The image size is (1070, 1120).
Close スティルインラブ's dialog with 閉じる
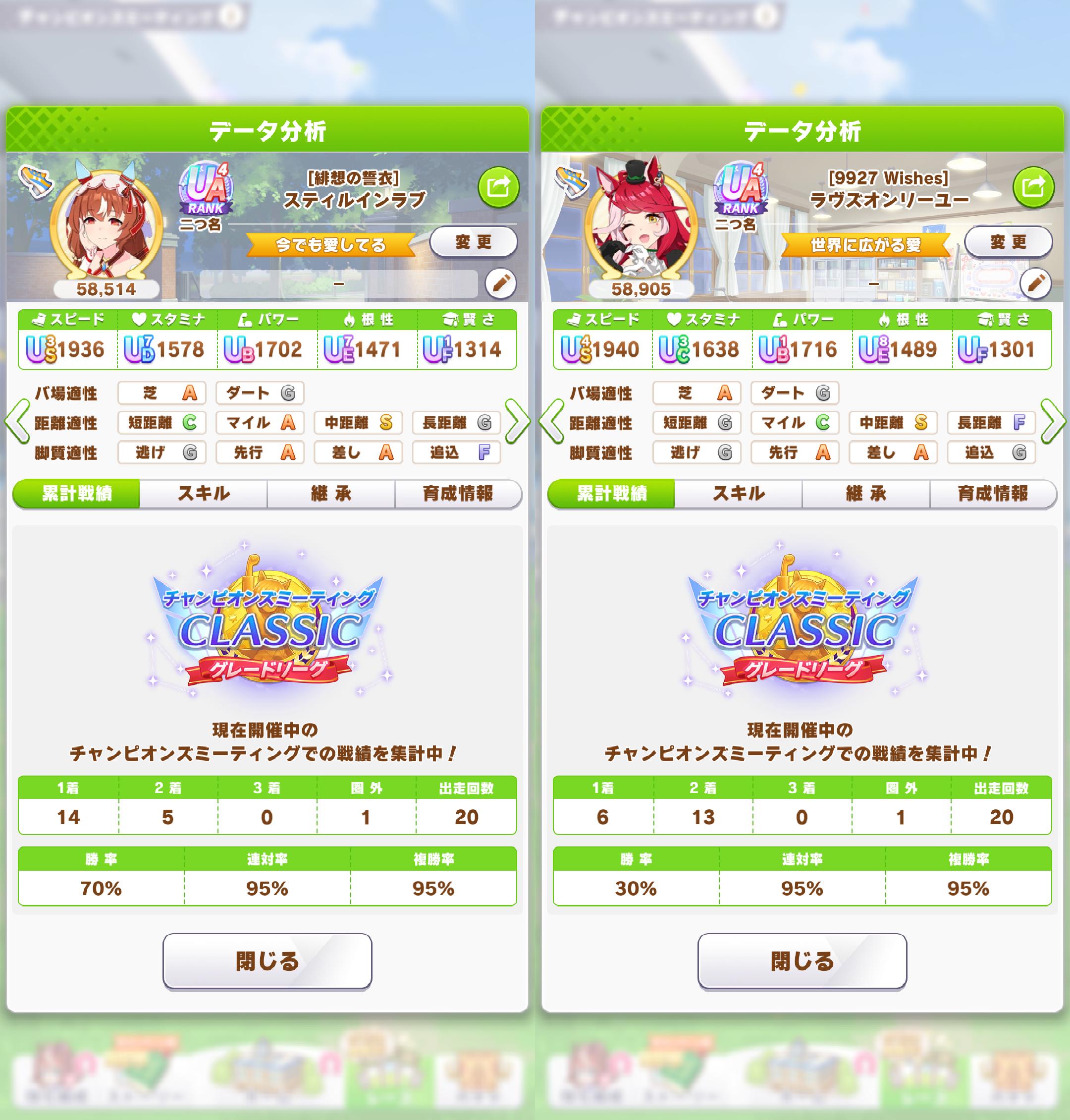(267, 961)
